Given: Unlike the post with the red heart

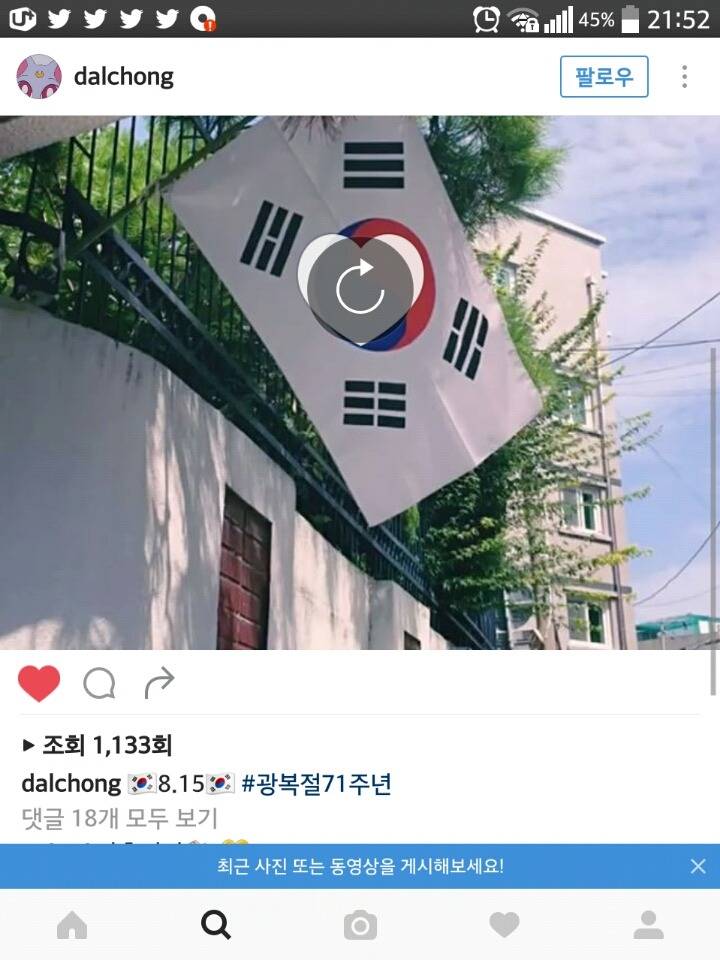Looking at the screenshot, I should (39, 684).
